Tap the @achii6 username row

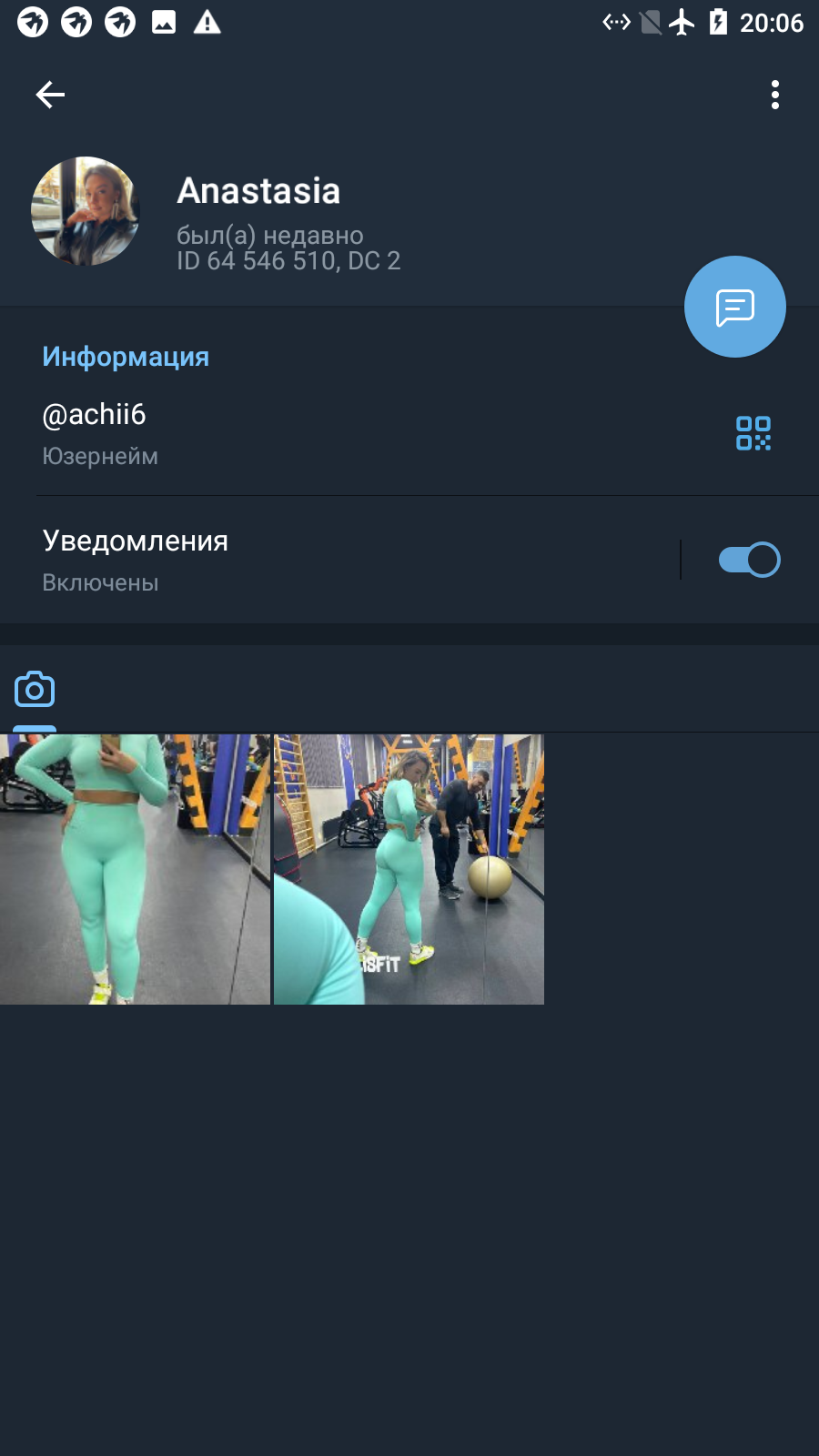[364, 433]
